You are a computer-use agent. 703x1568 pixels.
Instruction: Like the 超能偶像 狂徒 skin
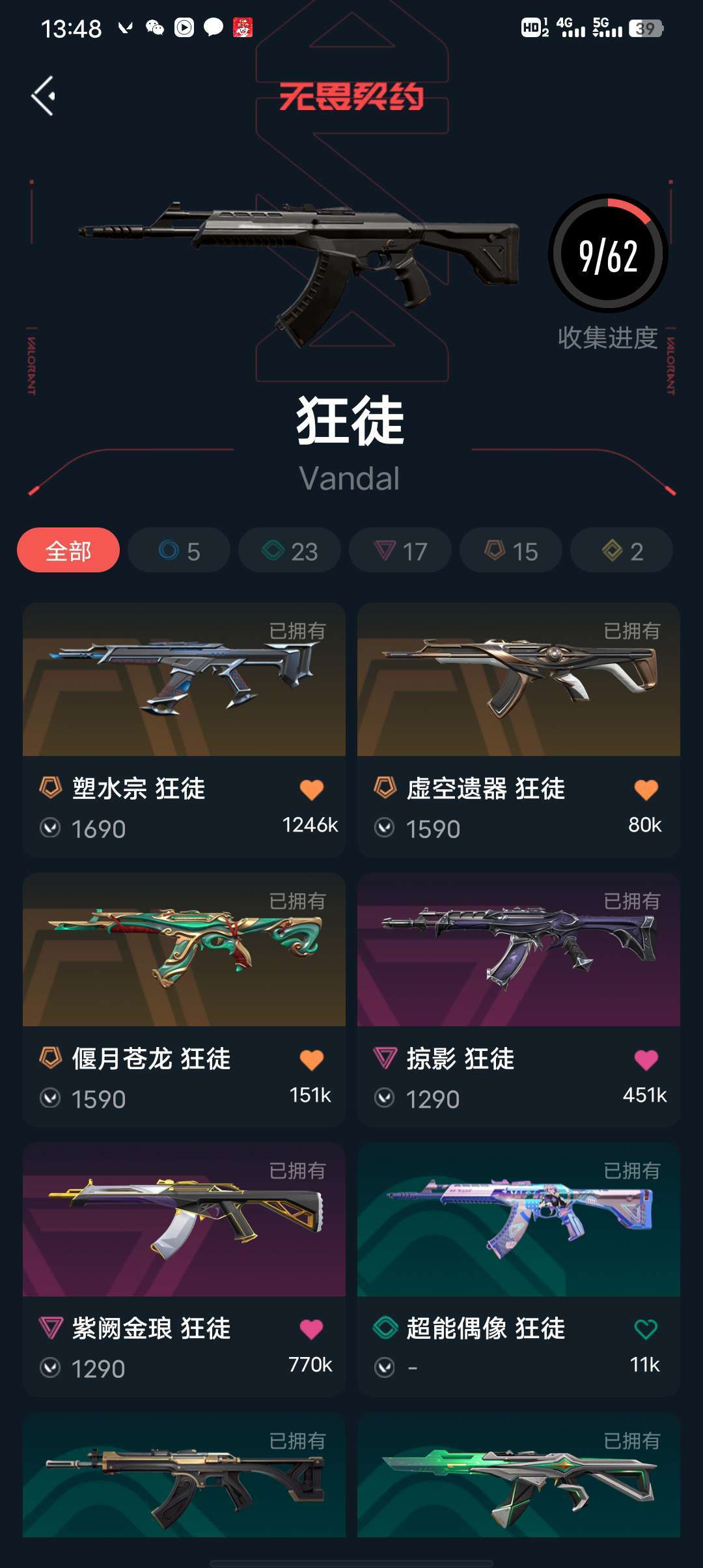point(646,1329)
